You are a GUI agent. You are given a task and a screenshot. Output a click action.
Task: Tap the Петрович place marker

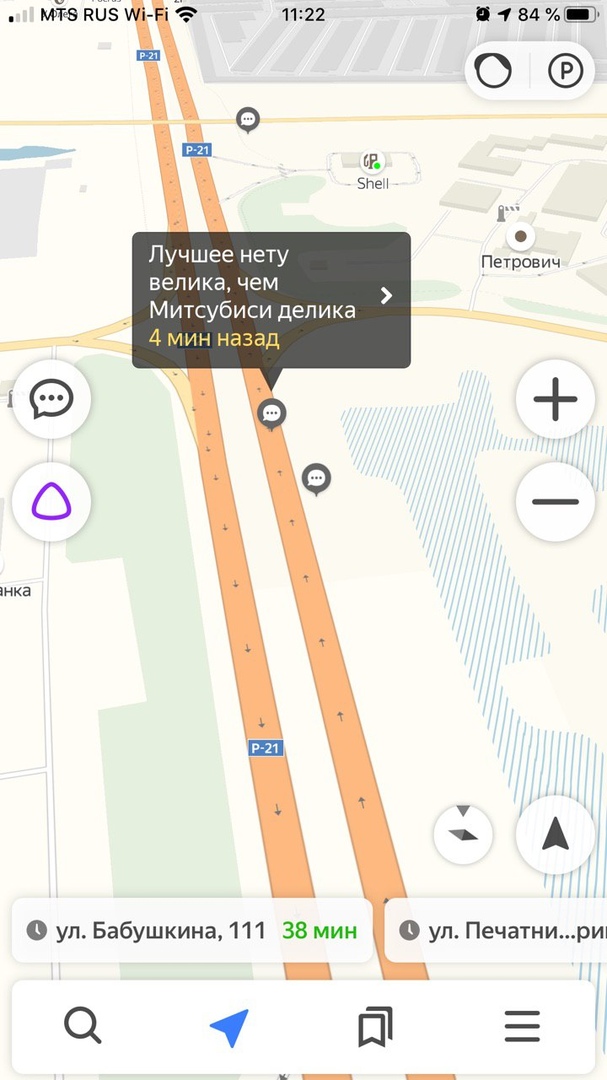tap(520, 238)
